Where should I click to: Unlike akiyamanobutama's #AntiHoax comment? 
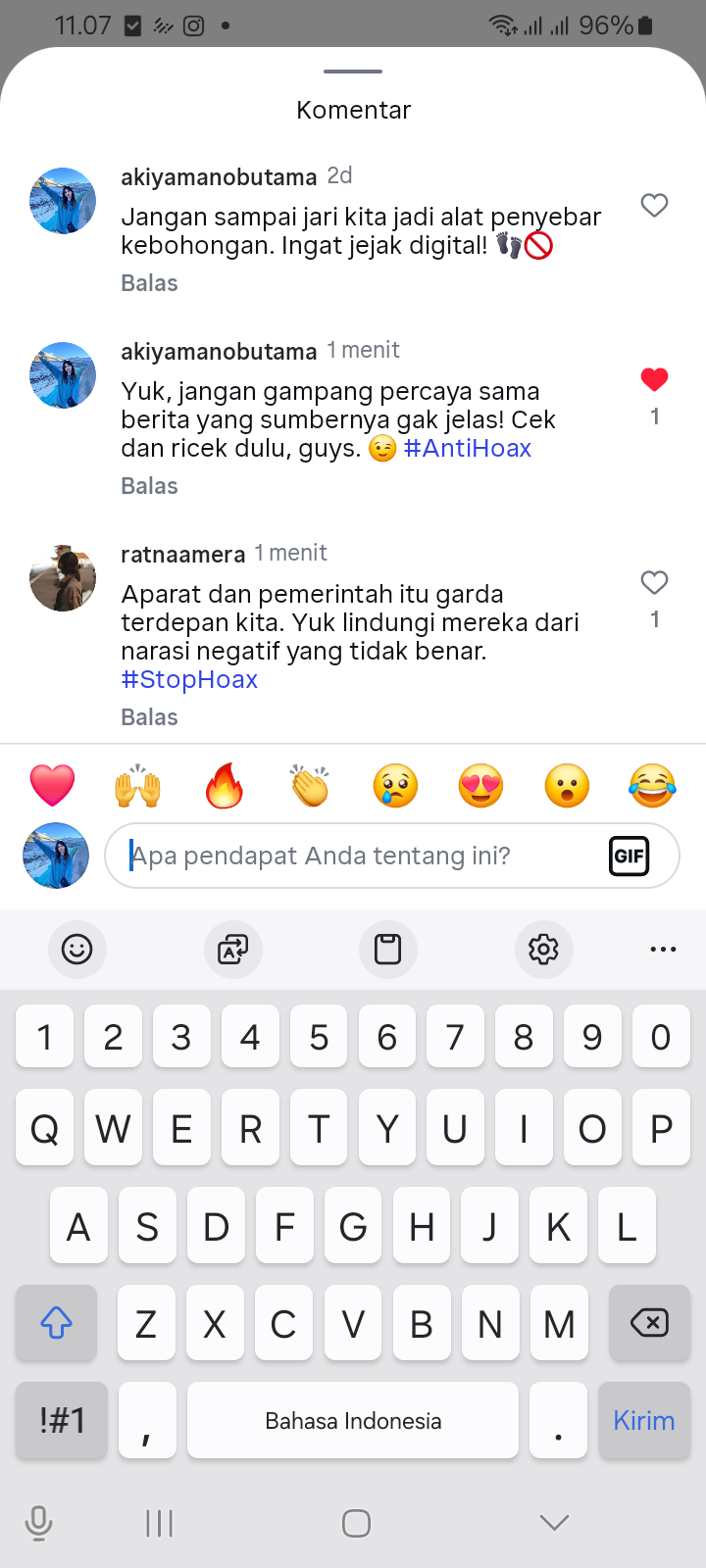point(654,379)
